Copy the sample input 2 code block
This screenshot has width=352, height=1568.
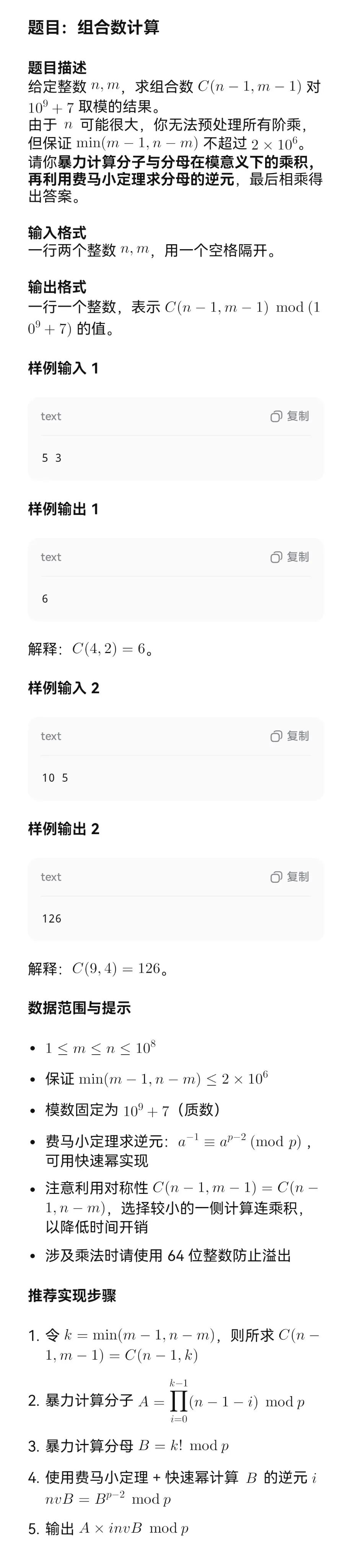(x=290, y=736)
